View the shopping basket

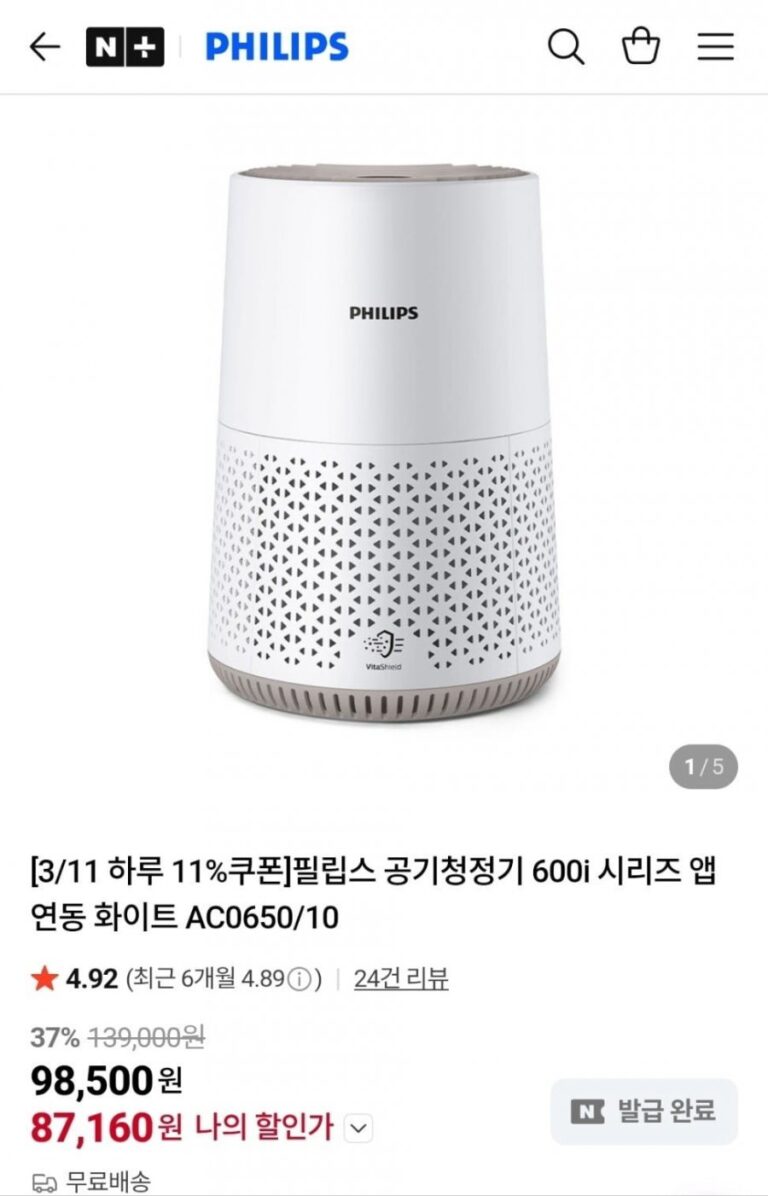(x=641, y=47)
